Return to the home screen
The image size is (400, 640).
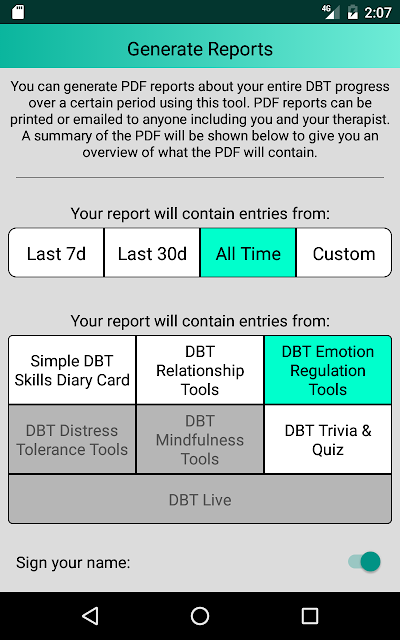(x=200, y=616)
